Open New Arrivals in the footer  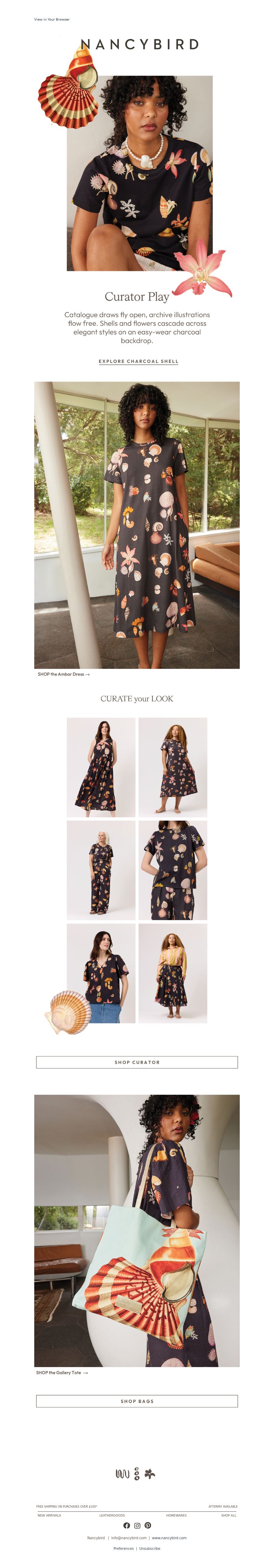coord(49,1515)
